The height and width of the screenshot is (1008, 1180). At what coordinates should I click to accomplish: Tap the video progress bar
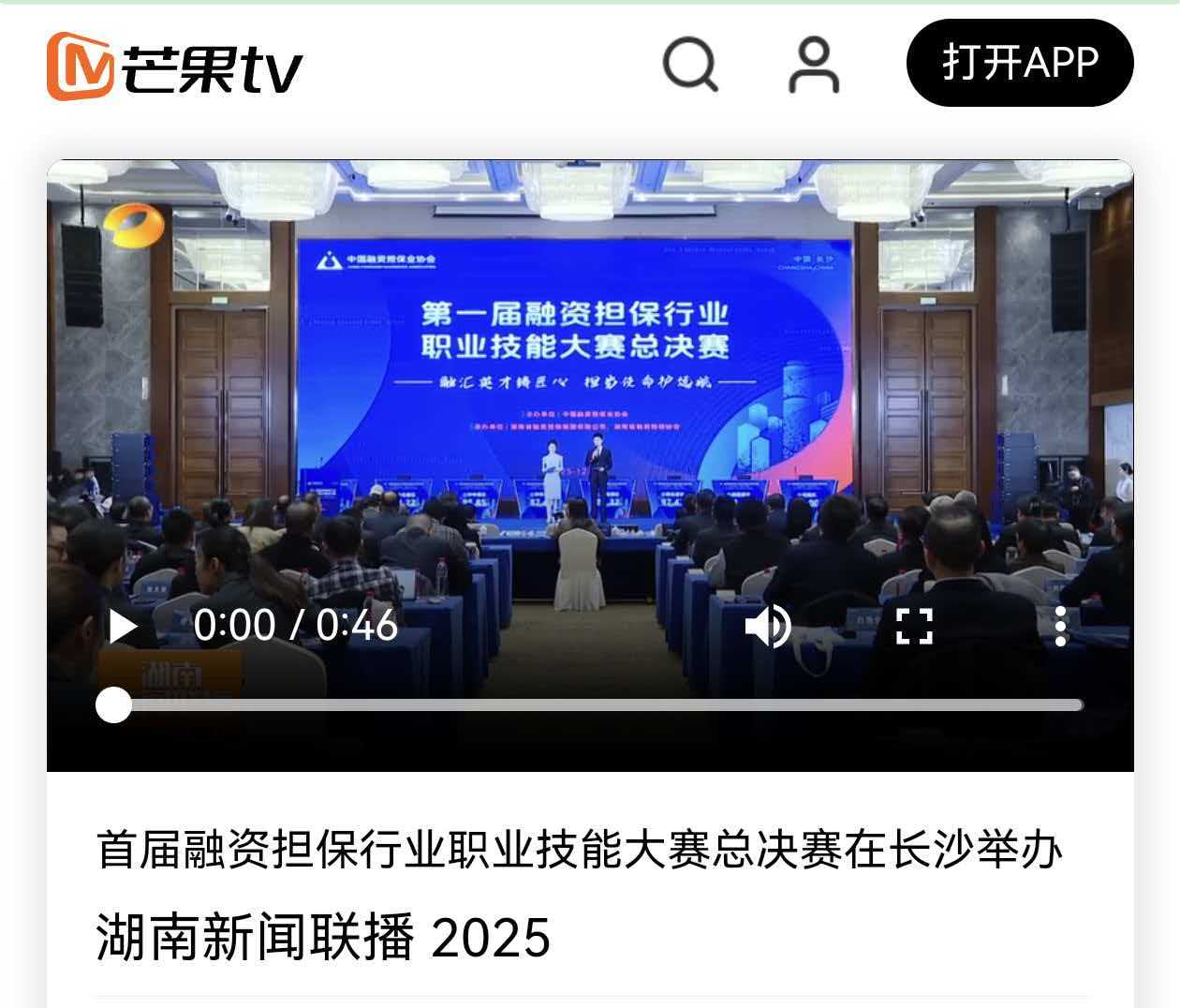click(x=599, y=705)
